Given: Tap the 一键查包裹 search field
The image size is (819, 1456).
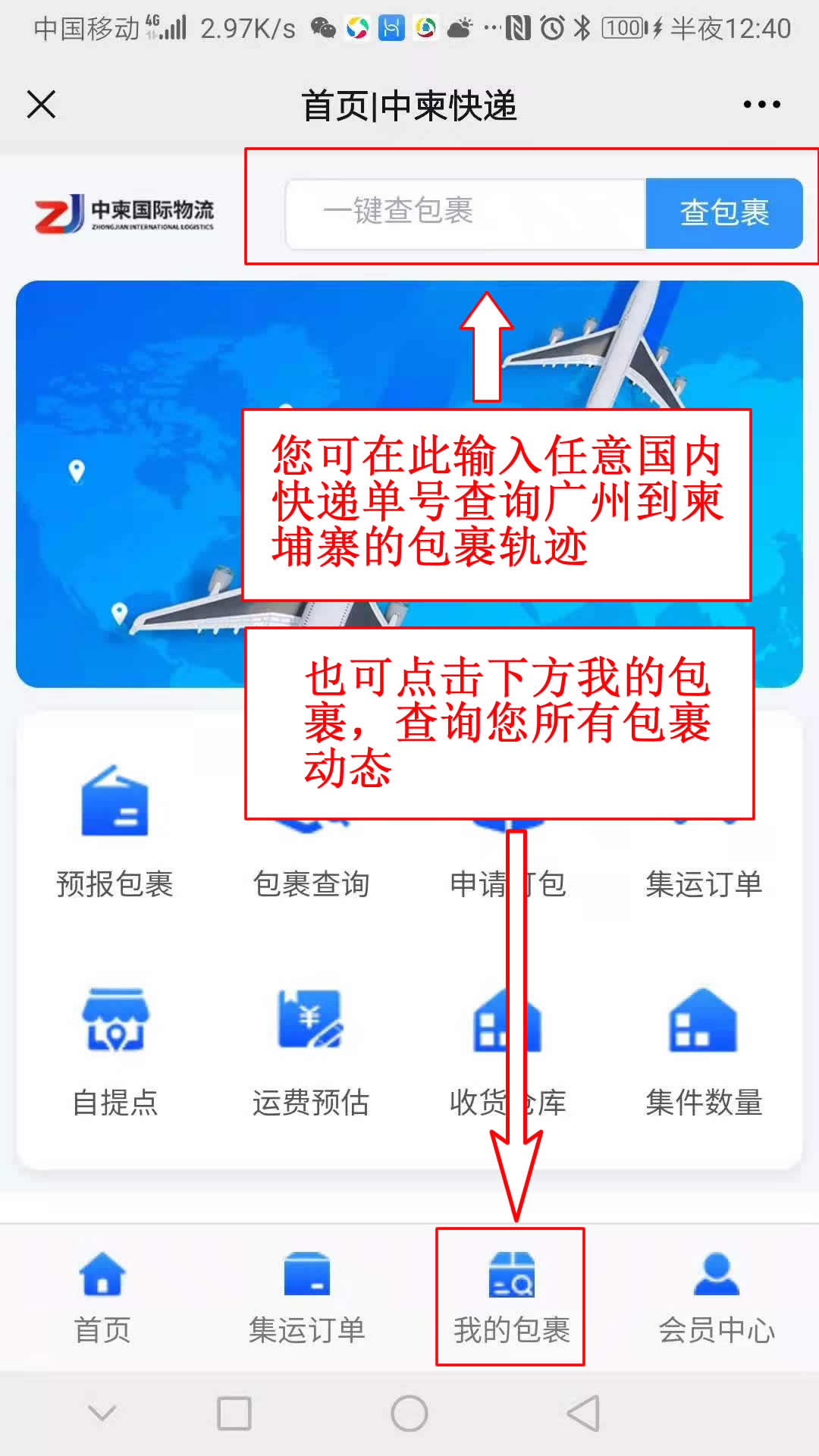Looking at the screenshot, I should [466, 212].
